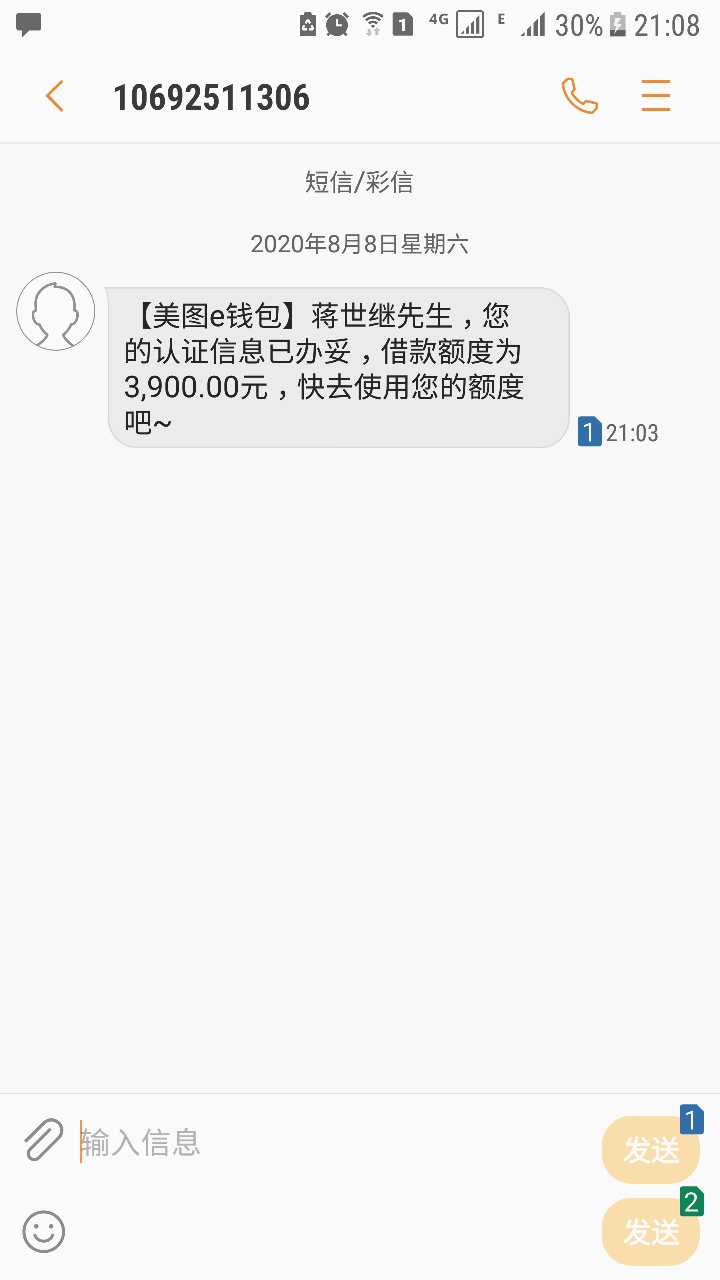The height and width of the screenshot is (1280, 720).
Task: Open the emoji picker
Action: [43, 1232]
